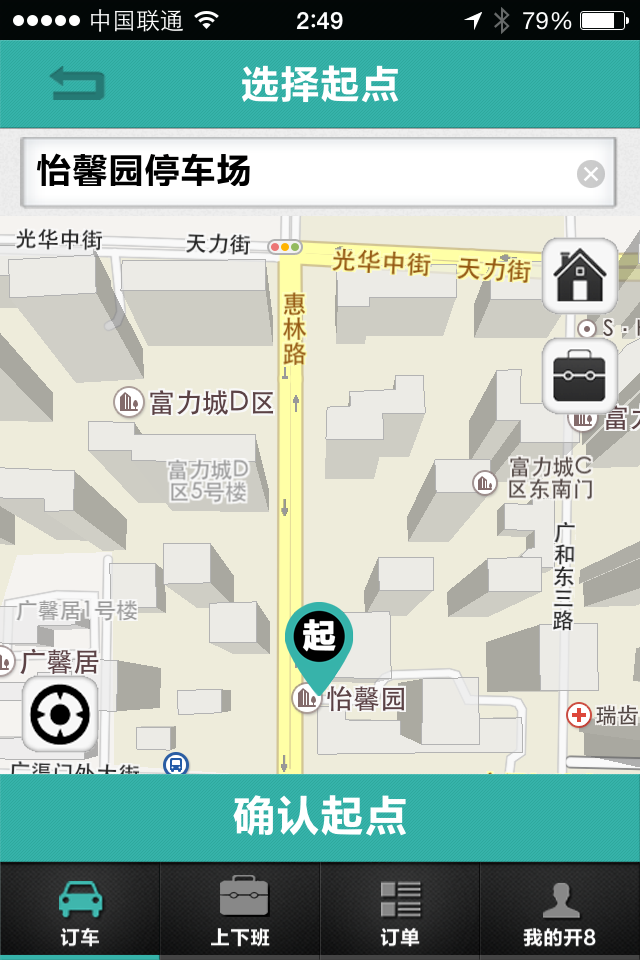This screenshot has width=640, height=960.
Task: Select home address shortcut icon
Action: point(579,276)
